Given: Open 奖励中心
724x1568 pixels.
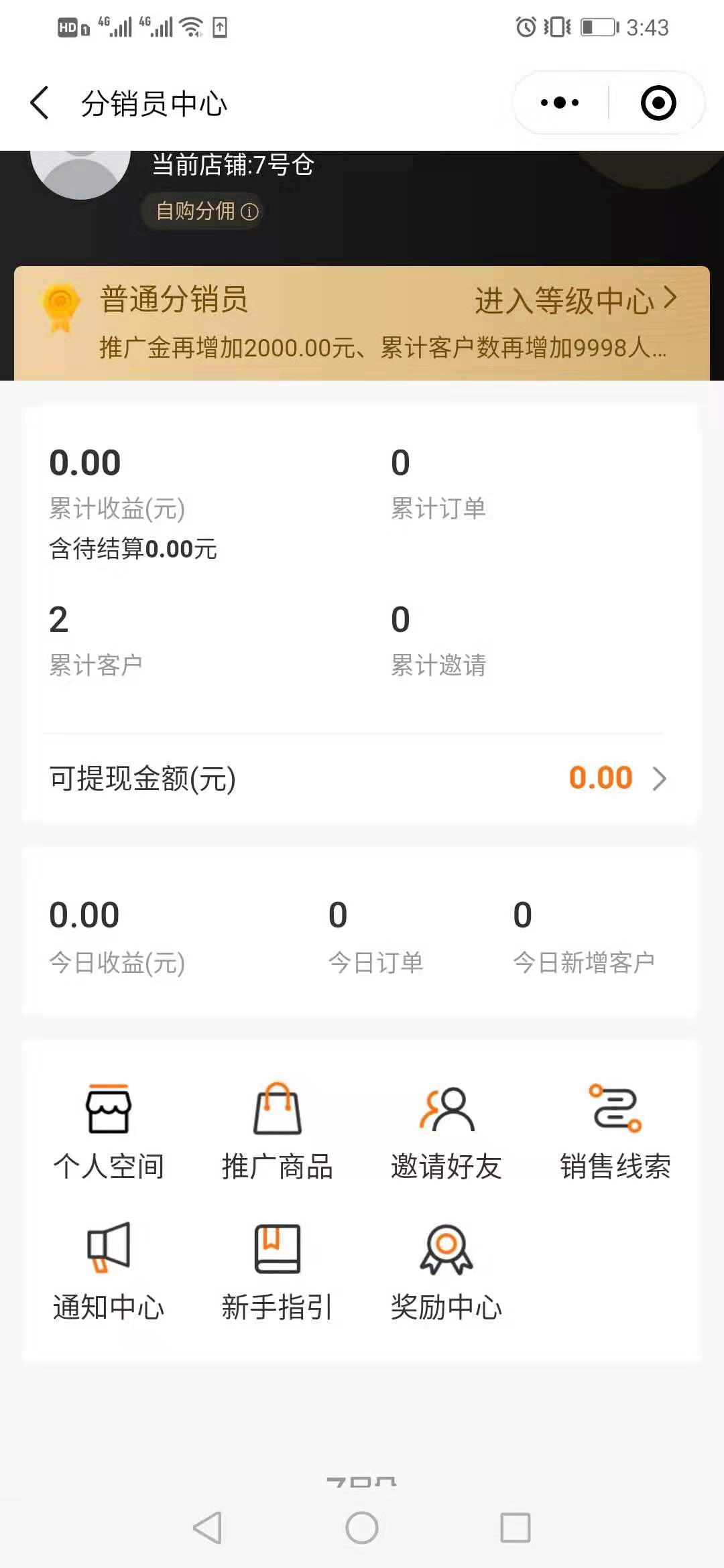Looking at the screenshot, I should [x=446, y=1272].
